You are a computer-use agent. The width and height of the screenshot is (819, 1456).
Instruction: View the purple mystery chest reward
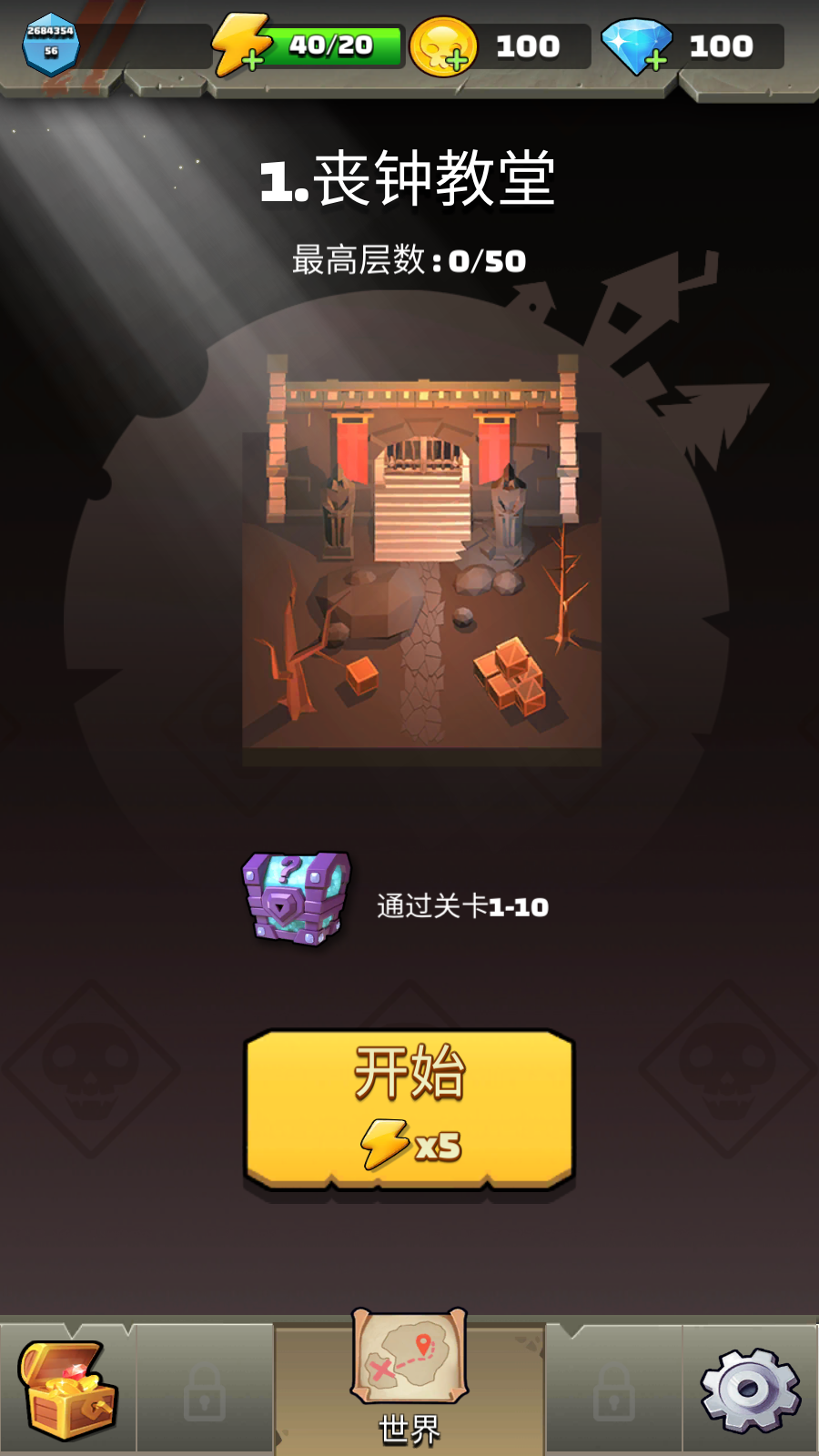(x=297, y=898)
